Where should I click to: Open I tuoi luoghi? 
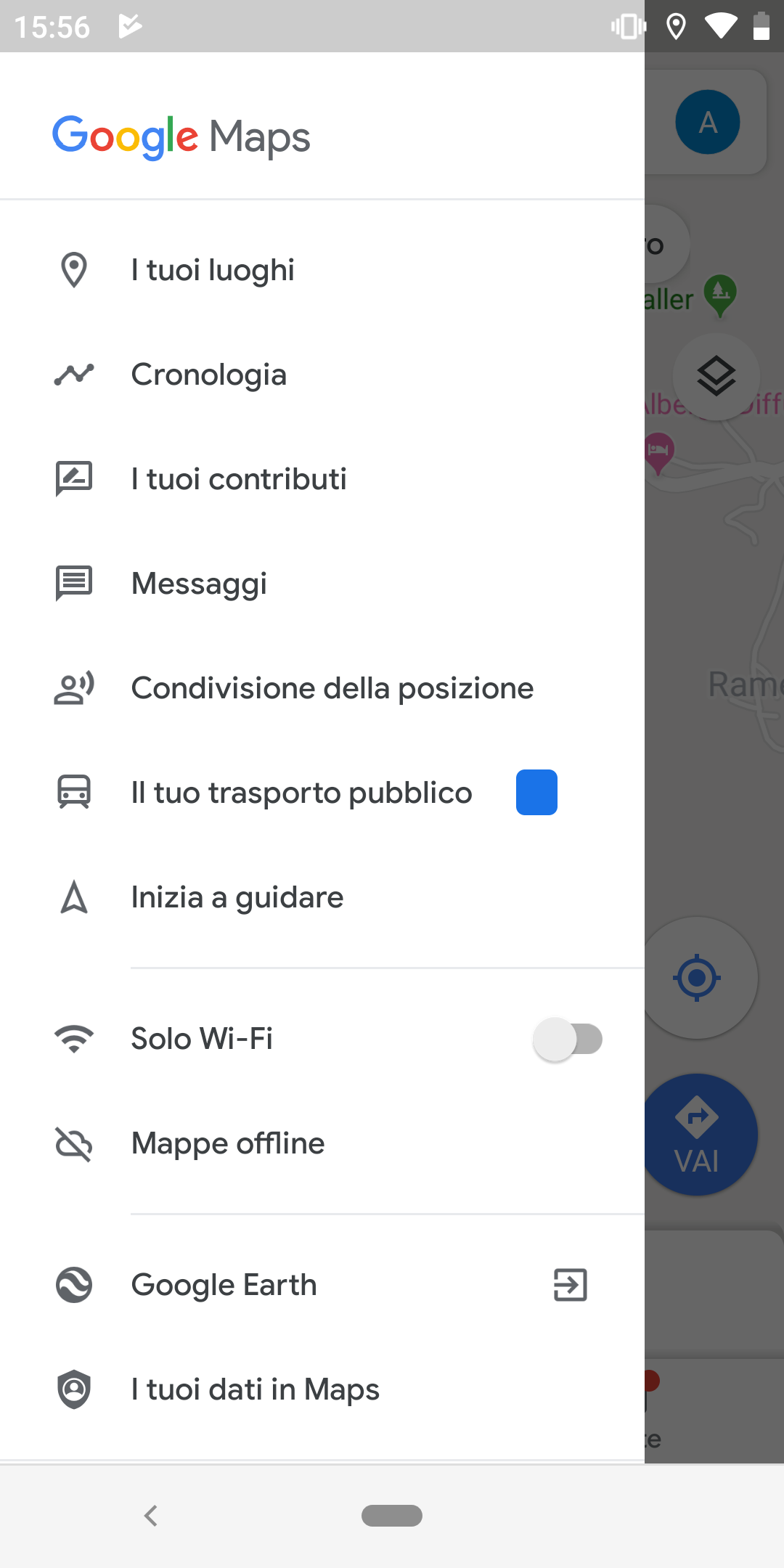[x=322, y=270]
